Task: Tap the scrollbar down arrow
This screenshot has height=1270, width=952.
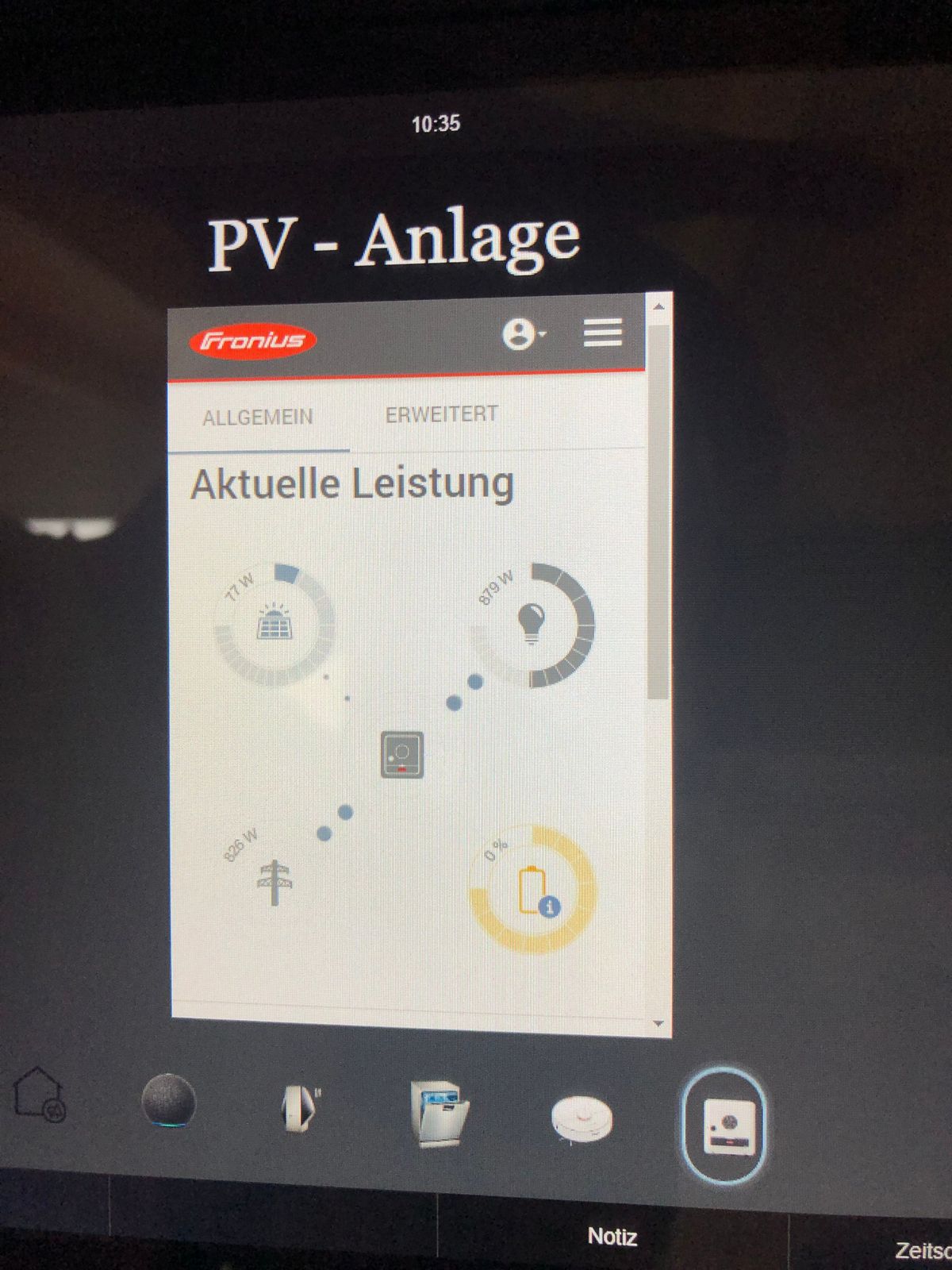Action: tap(658, 1024)
